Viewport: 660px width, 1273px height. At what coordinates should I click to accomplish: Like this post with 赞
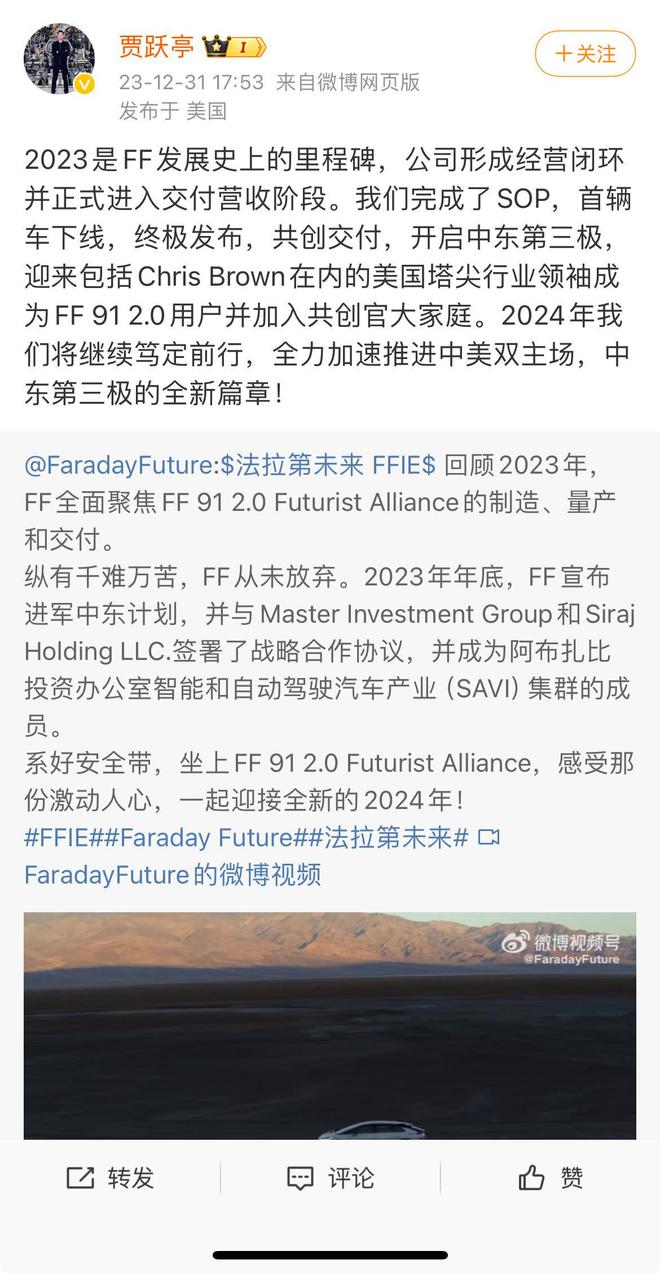pyautogui.click(x=550, y=1178)
